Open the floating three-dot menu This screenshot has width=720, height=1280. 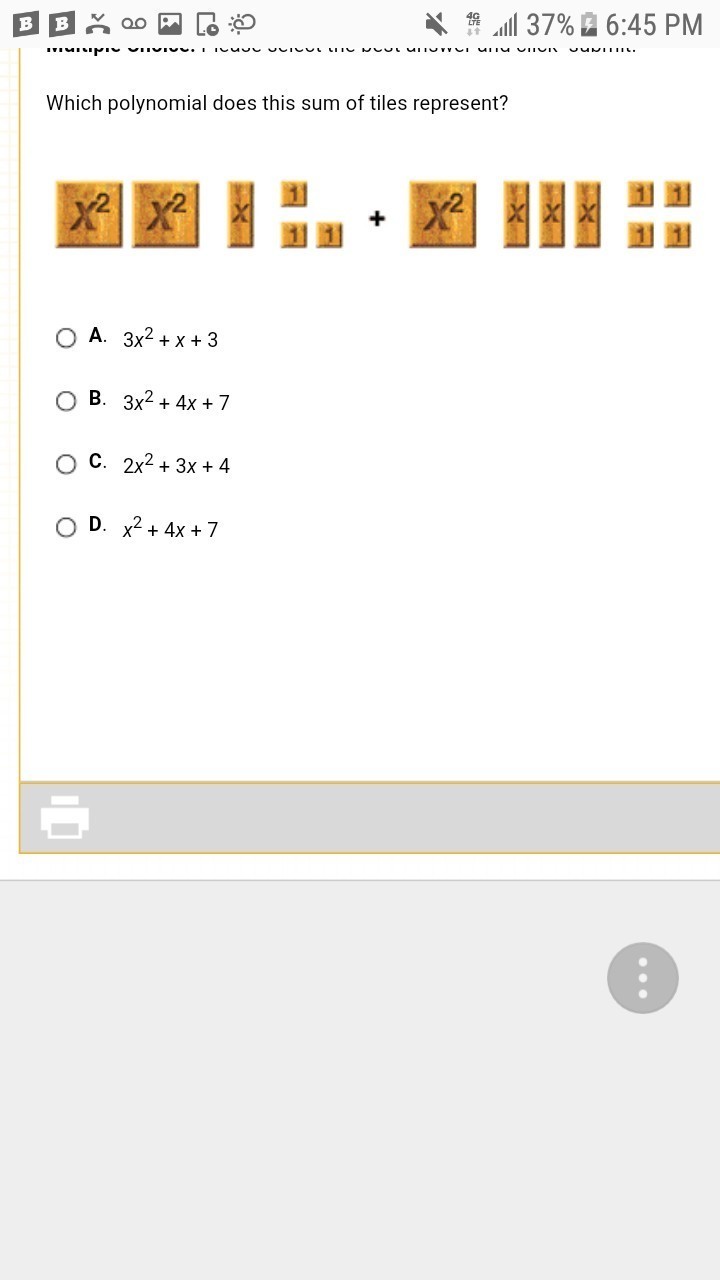click(x=642, y=978)
